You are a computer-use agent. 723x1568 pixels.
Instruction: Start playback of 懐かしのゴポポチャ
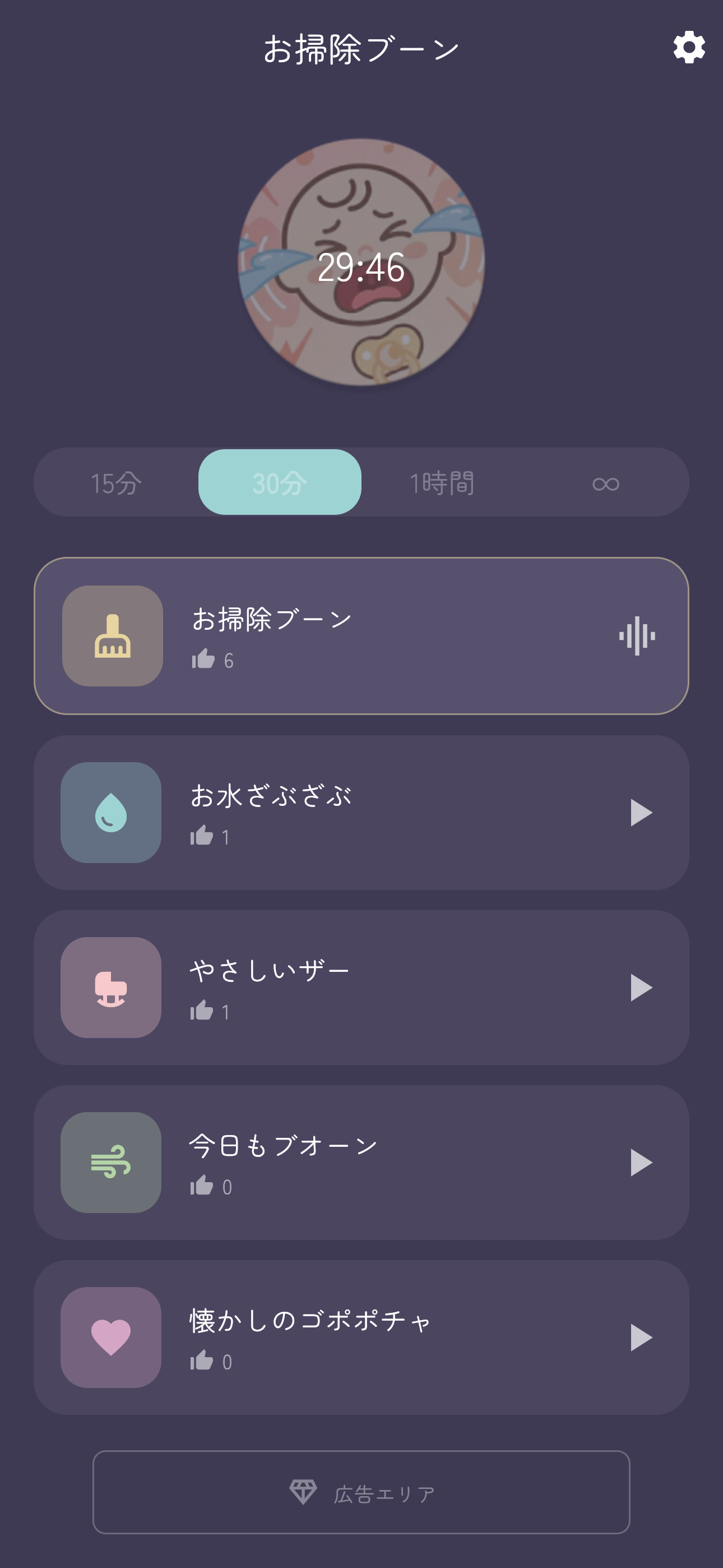tap(641, 1338)
